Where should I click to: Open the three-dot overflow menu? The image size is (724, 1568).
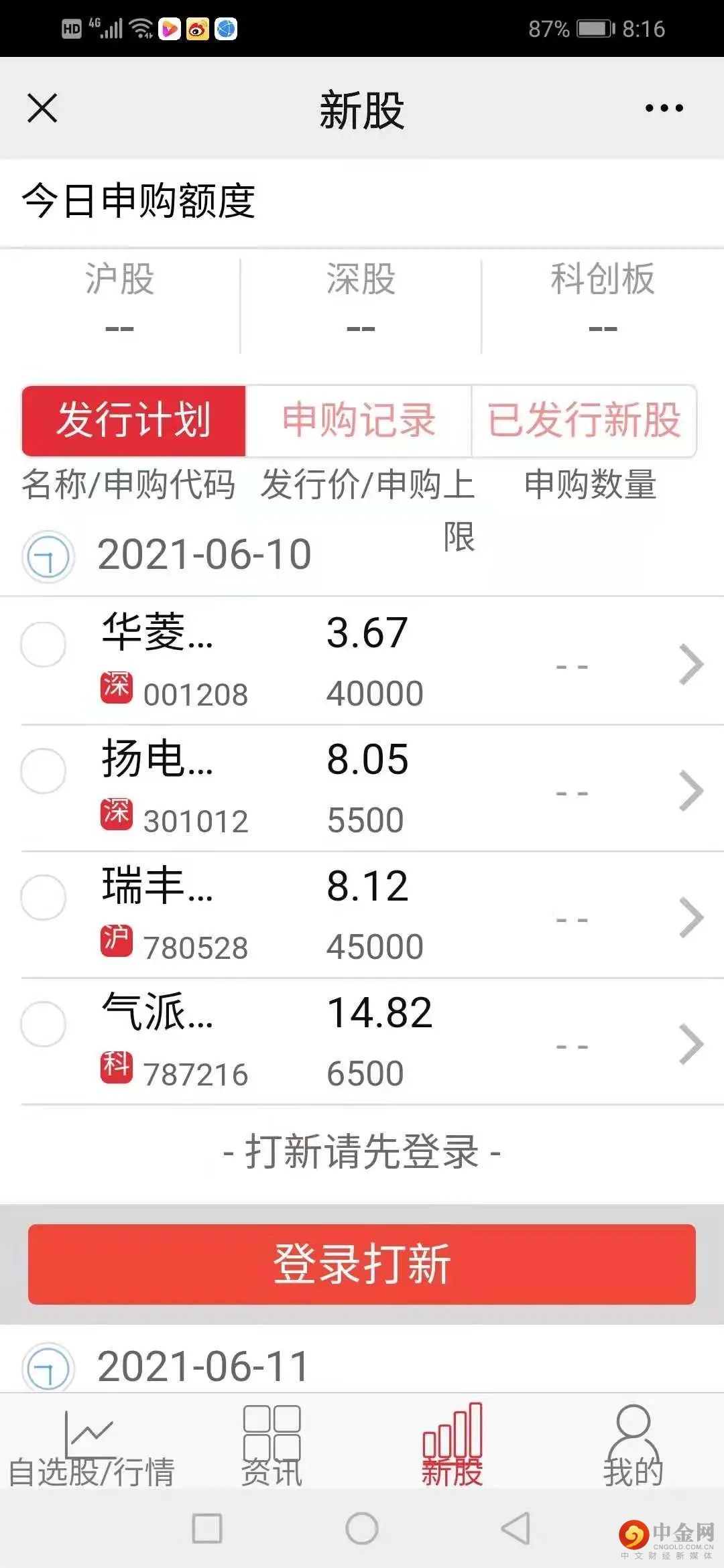click(x=664, y=108)
